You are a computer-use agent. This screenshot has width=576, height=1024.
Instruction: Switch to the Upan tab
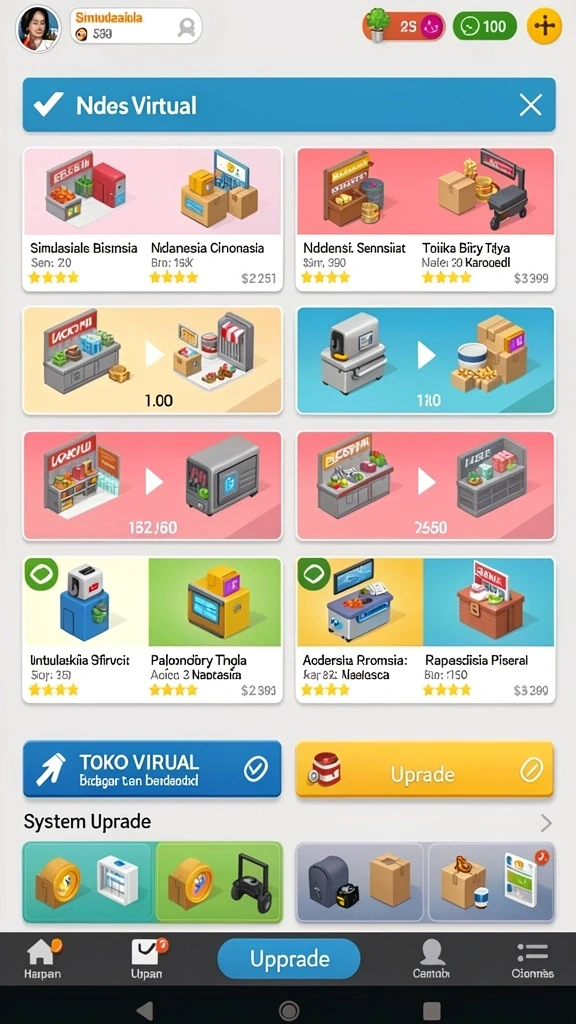click(147, 959)
